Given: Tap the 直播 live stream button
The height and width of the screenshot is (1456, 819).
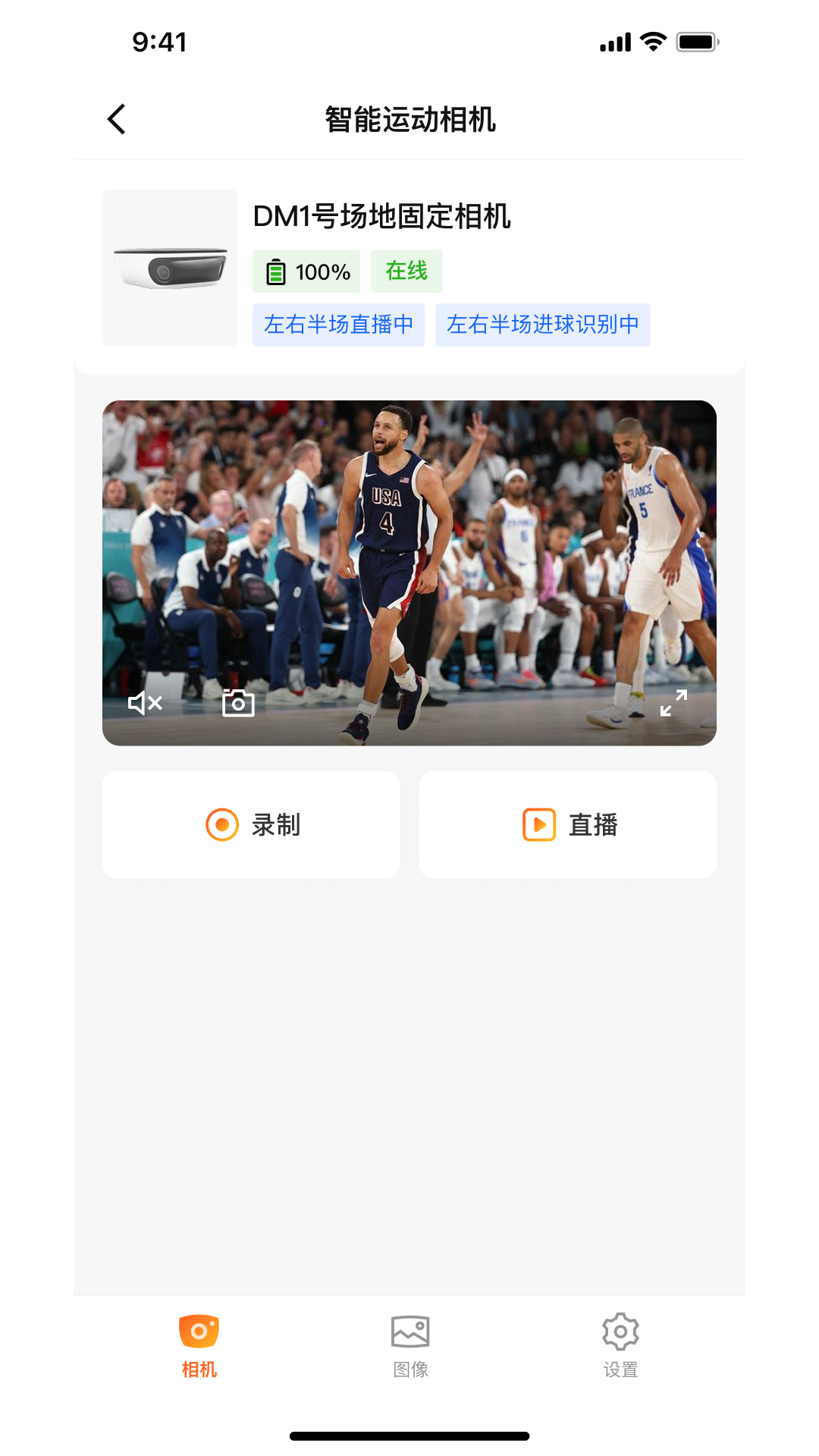Looking at the screenshot, I should click(568, 824).
